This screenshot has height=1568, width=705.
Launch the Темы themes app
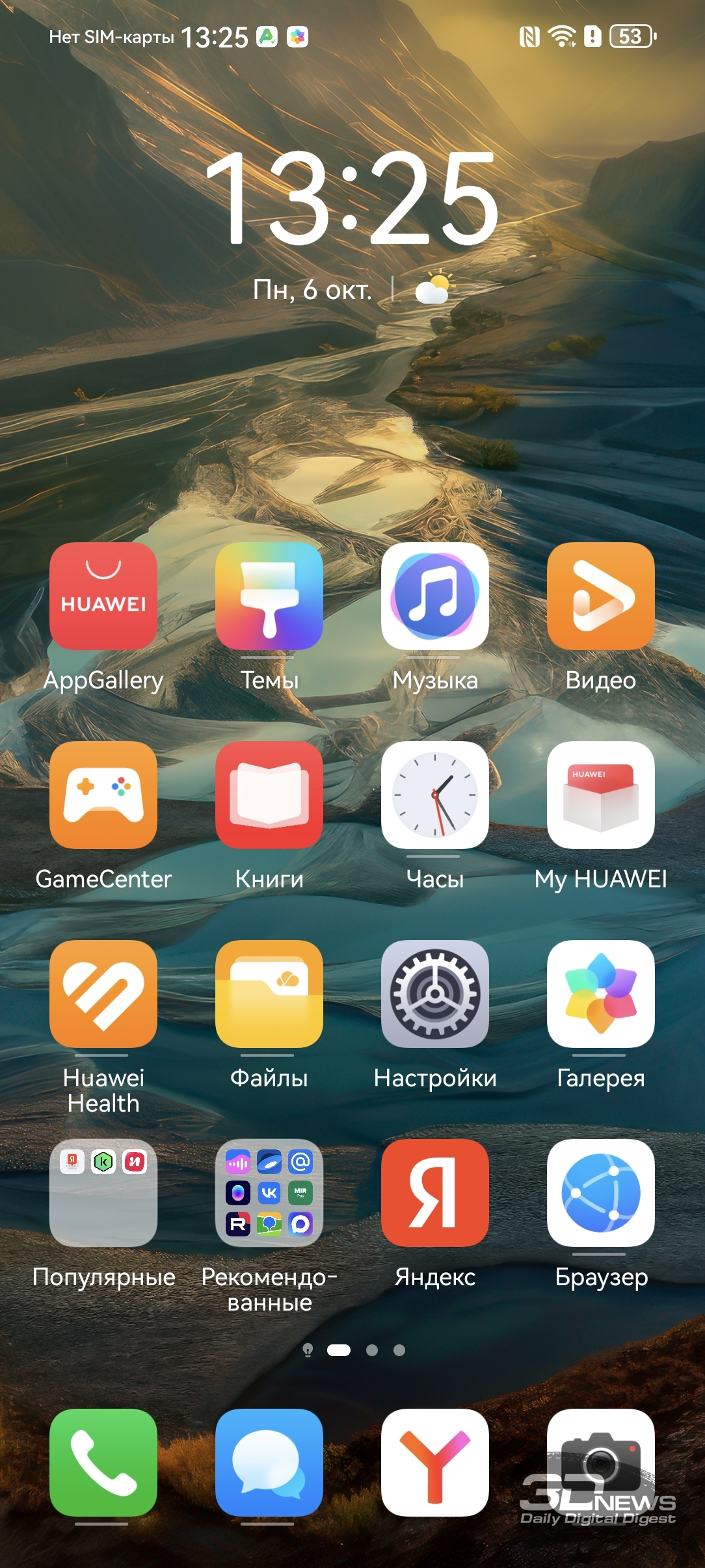(x=269, y=596)
